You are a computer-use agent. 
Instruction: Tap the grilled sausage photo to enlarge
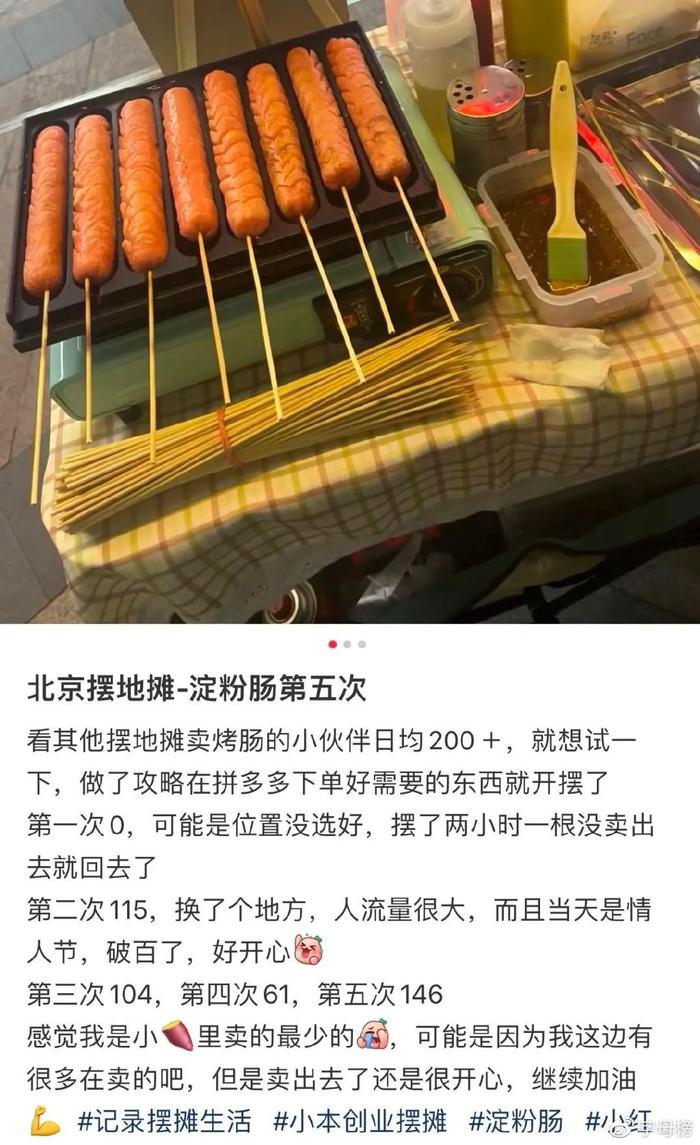(350, 312)
